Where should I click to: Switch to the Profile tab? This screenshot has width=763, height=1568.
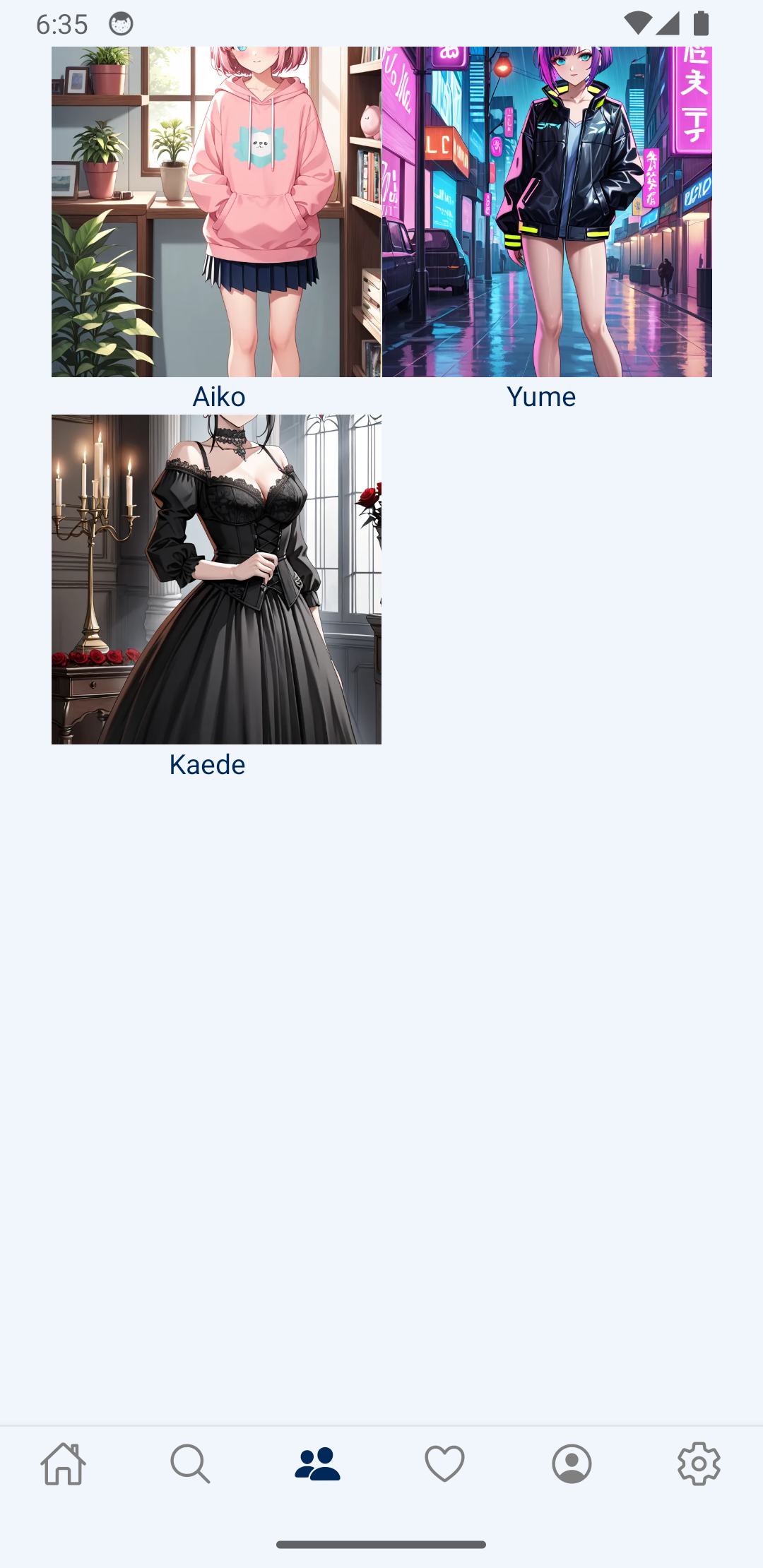click(x=572, y=1463)
